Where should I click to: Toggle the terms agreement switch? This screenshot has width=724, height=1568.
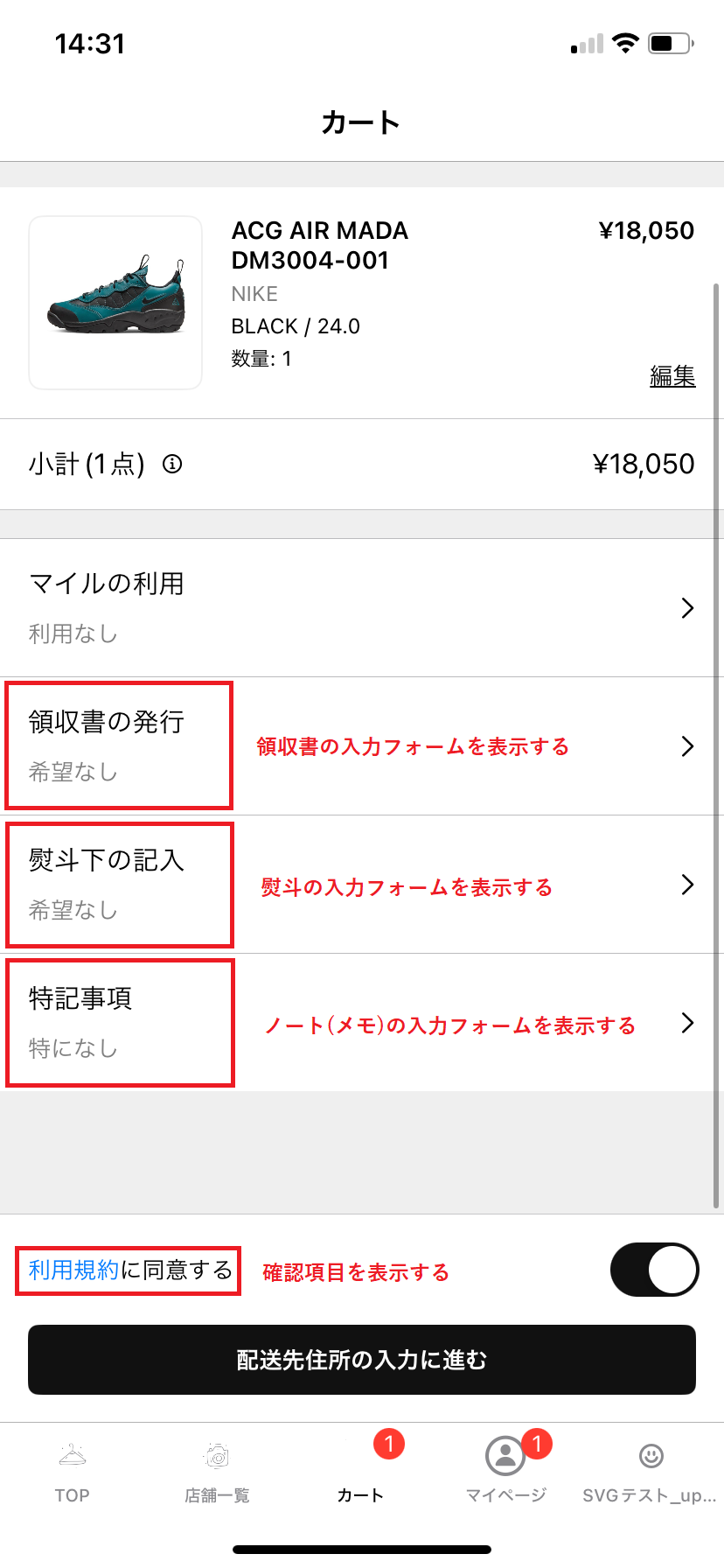[654, 1270]
